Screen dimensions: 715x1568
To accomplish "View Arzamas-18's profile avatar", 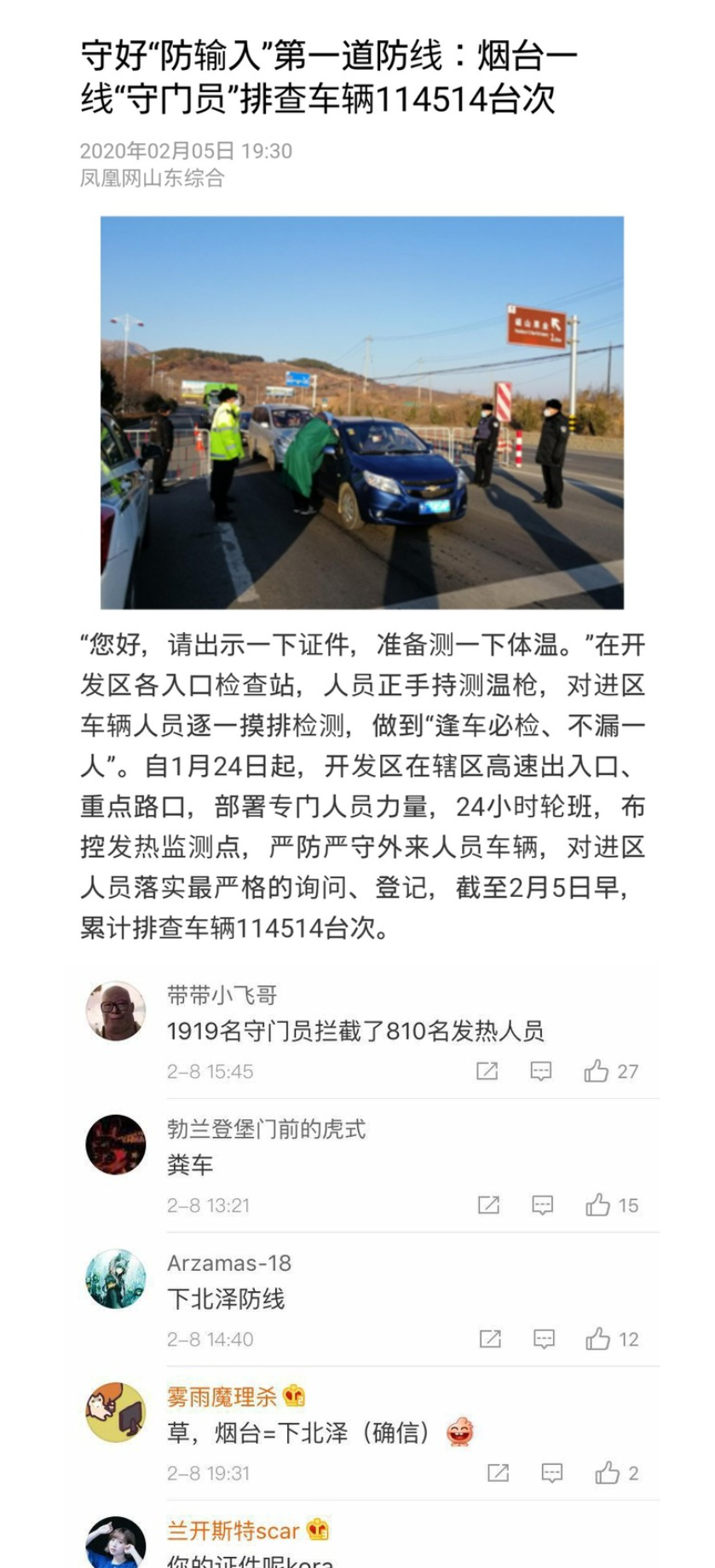I will tap(116, 1279).
